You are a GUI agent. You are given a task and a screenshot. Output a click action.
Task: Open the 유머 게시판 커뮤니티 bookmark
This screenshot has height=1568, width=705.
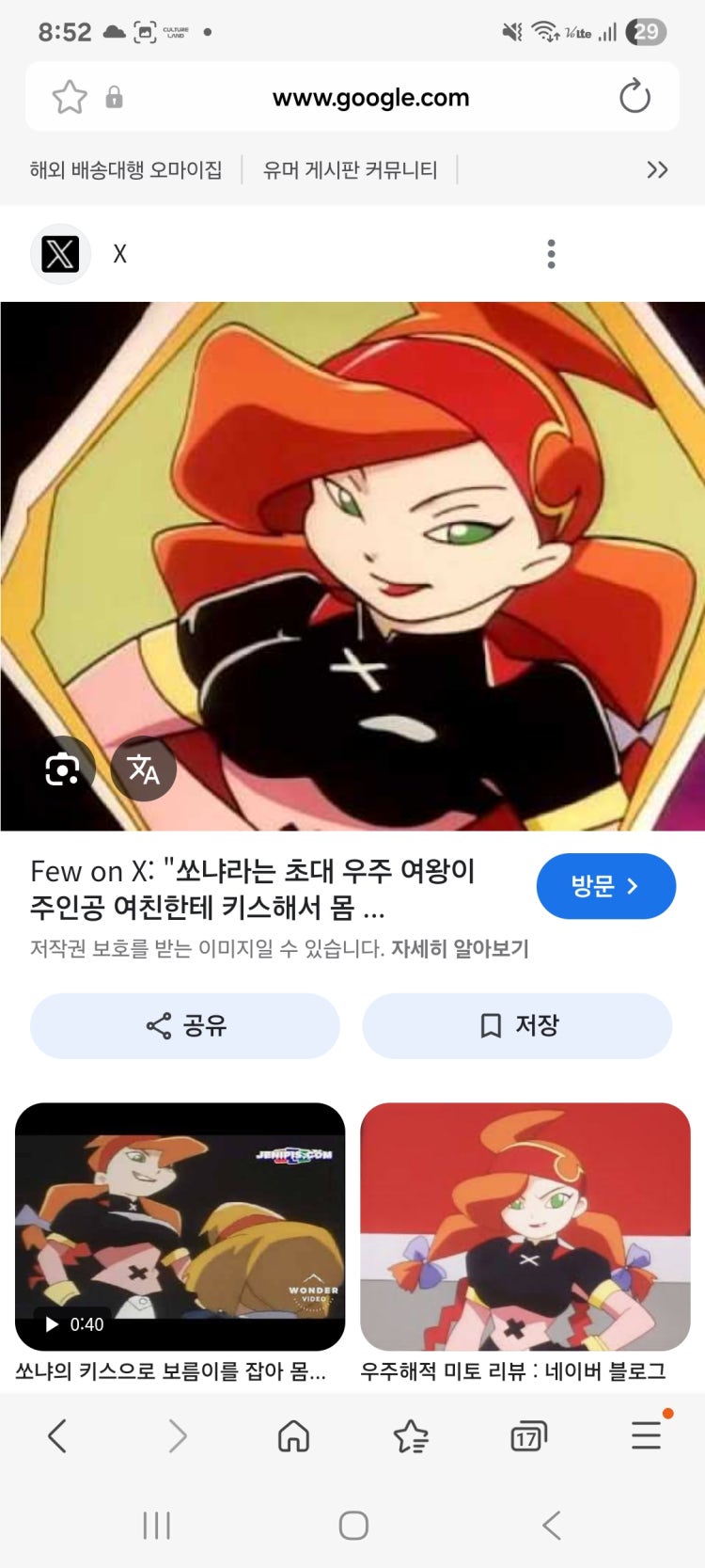pyautogui.click(x=350, y=170)
